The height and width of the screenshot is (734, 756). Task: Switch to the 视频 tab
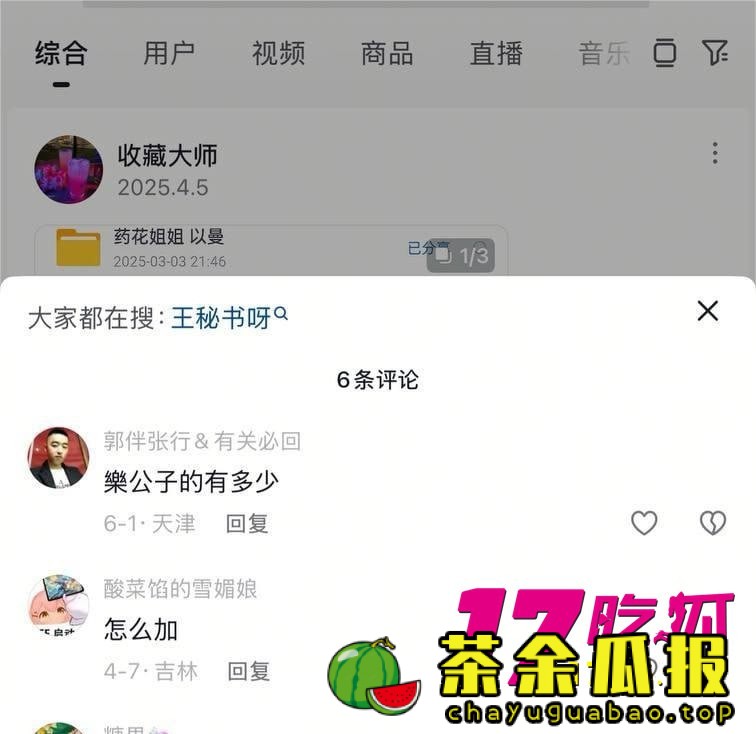(278, 53)
